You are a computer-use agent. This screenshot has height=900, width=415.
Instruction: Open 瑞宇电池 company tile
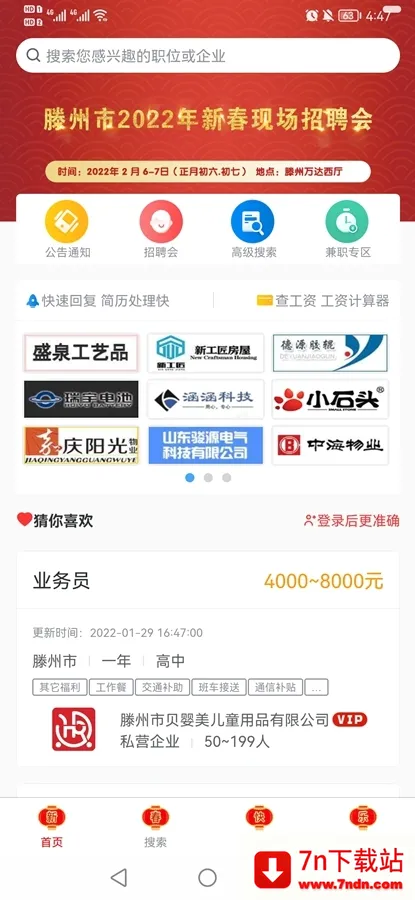coord(82,399)
